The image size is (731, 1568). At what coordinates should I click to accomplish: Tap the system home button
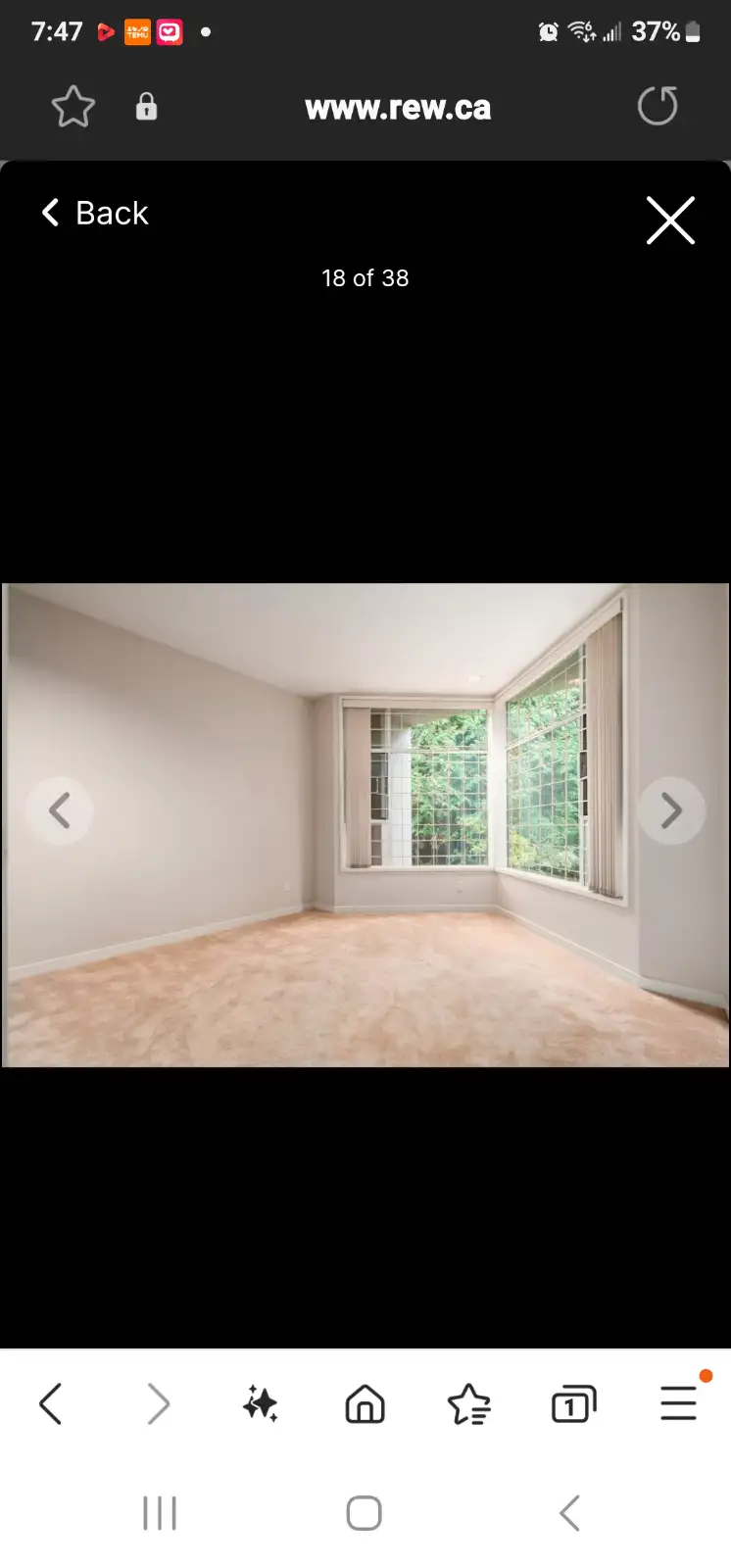coord(364,1513)
